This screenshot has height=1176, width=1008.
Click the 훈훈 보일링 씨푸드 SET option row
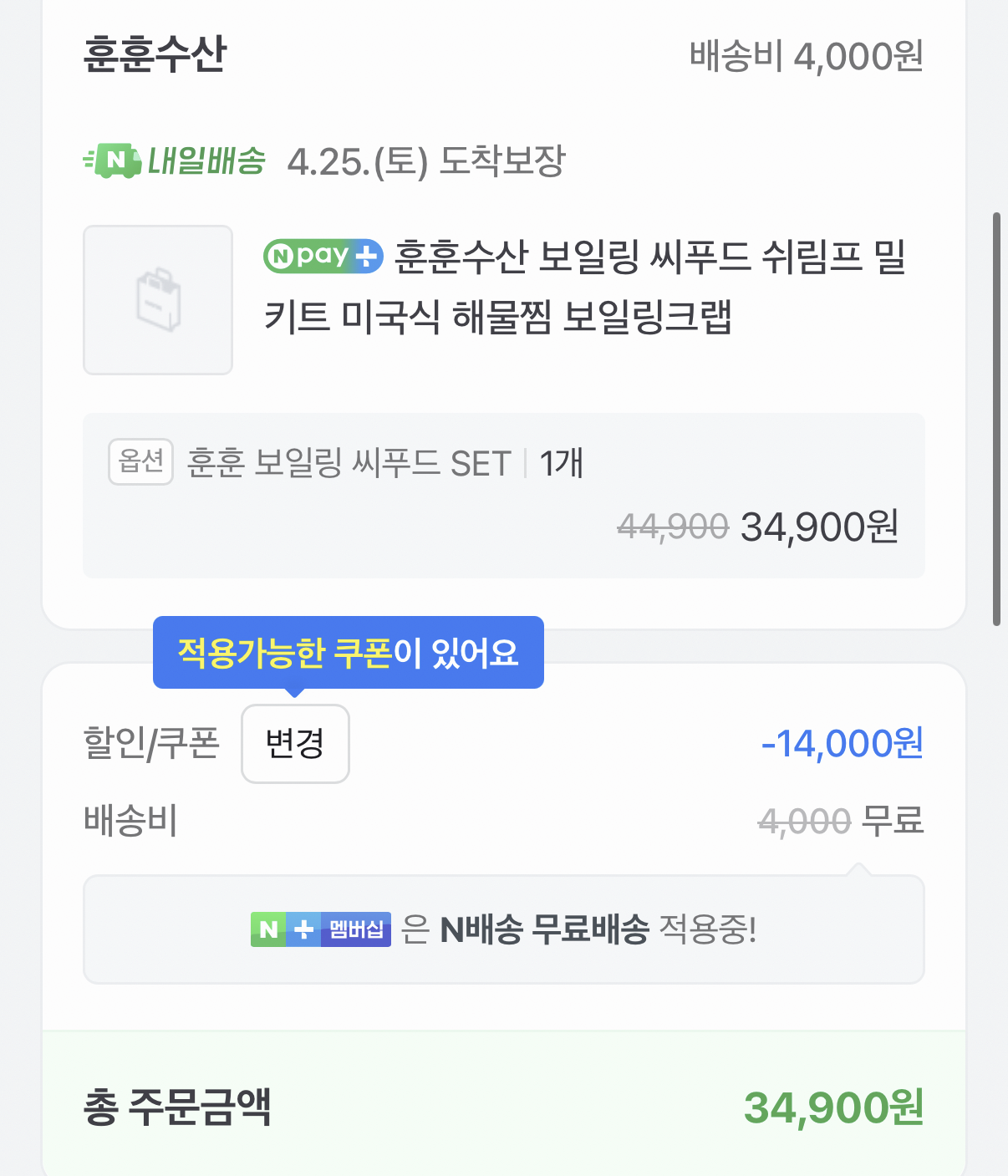tap(351, 462)
